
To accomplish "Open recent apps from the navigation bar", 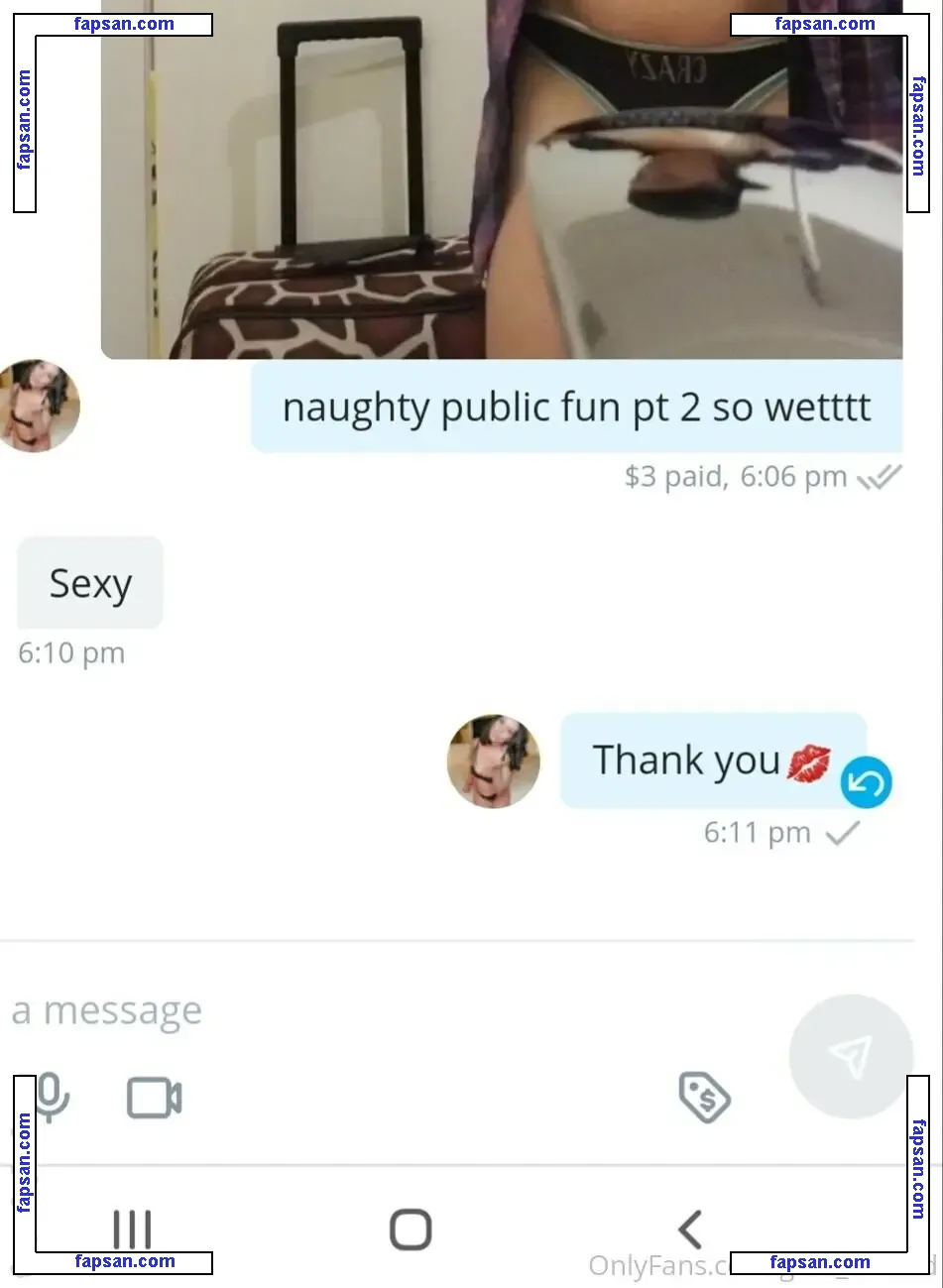I will (x=132, y=1229).
